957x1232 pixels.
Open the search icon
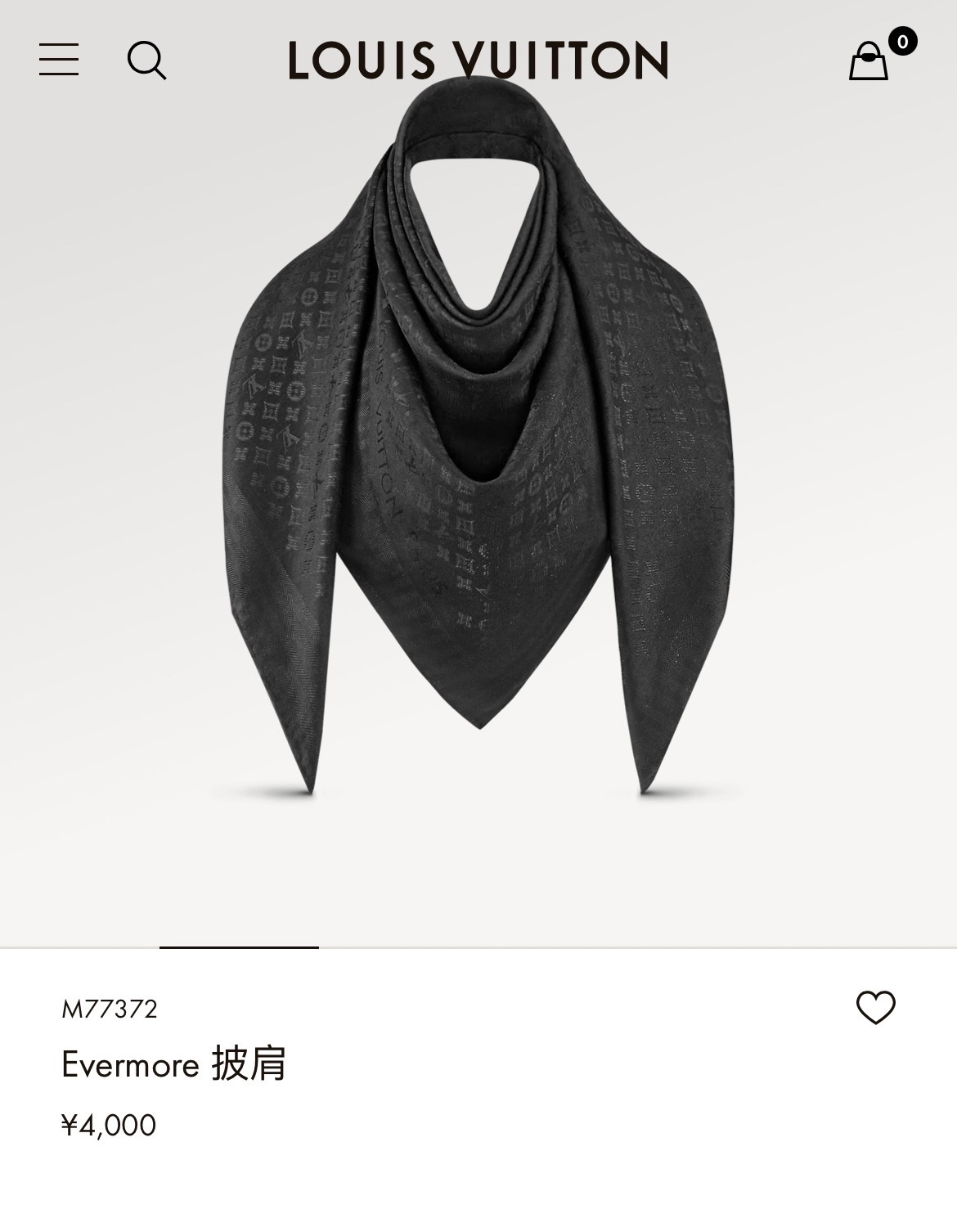click(146, 61)
